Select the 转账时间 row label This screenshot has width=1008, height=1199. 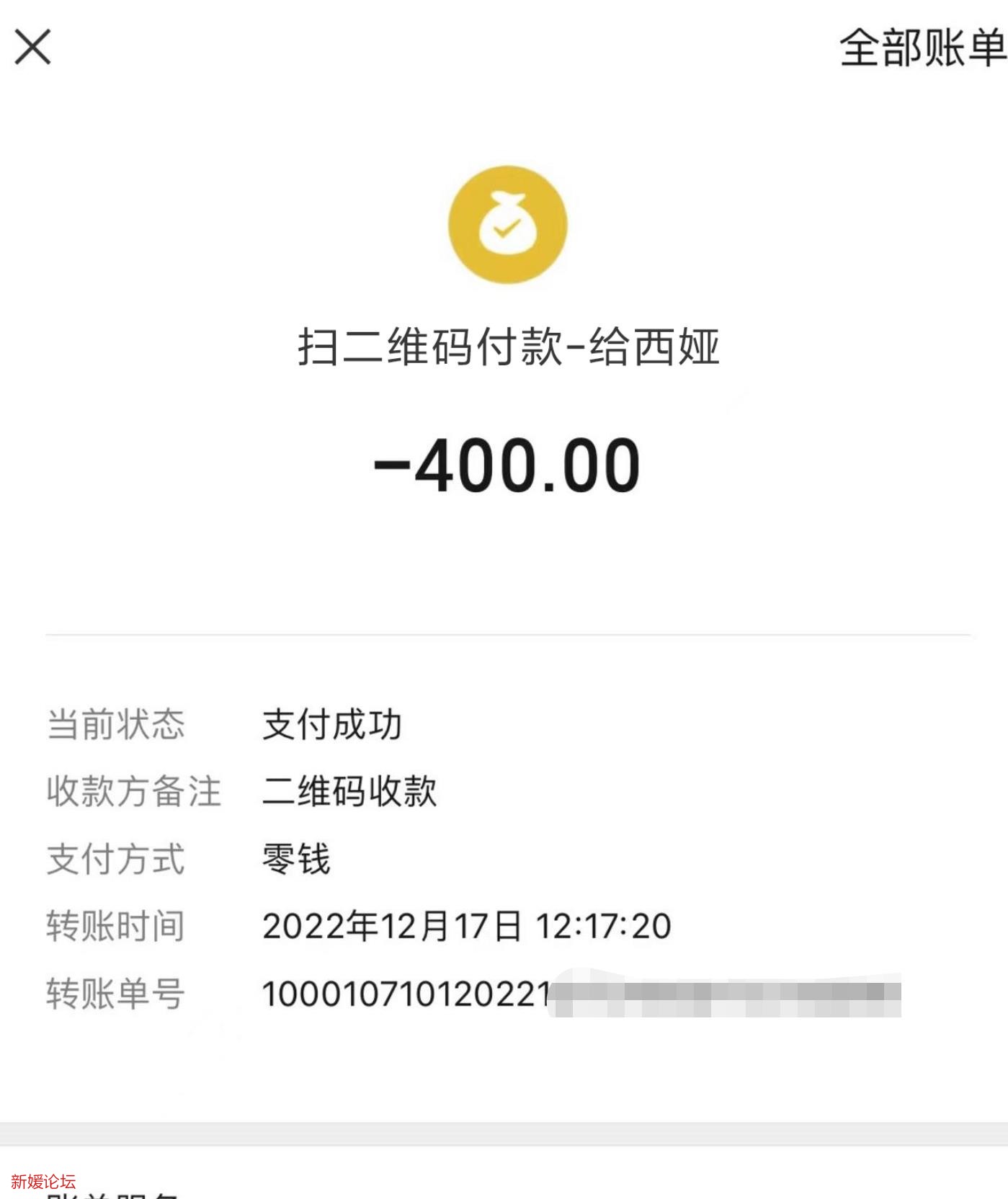coord(115,928)
